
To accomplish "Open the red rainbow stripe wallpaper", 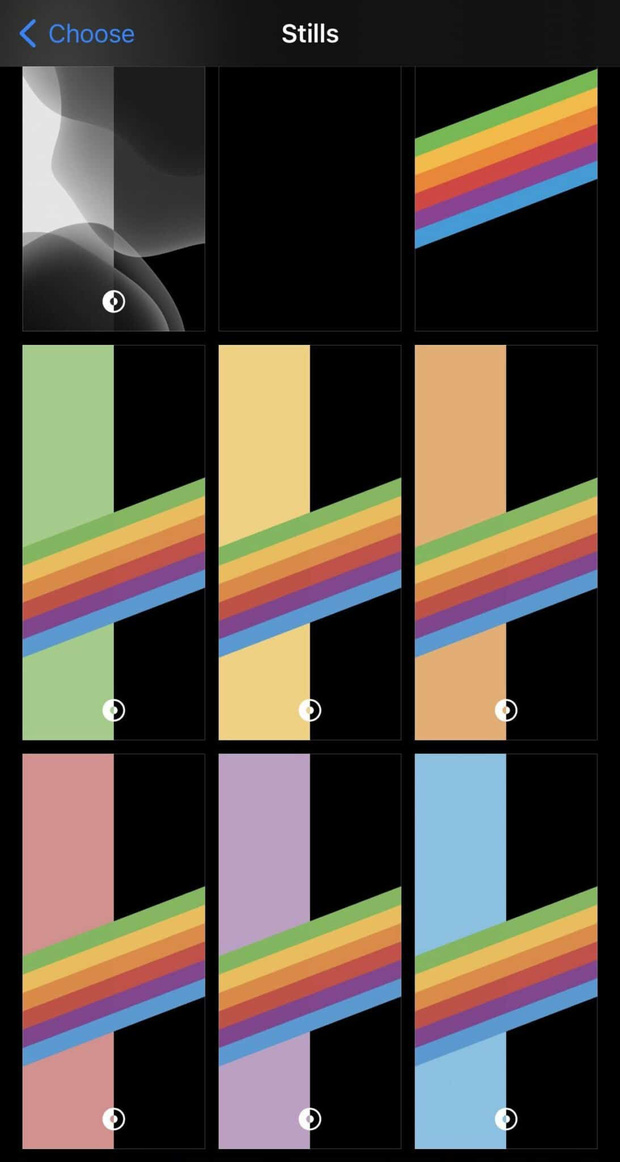I will click(x=113, y=950).
